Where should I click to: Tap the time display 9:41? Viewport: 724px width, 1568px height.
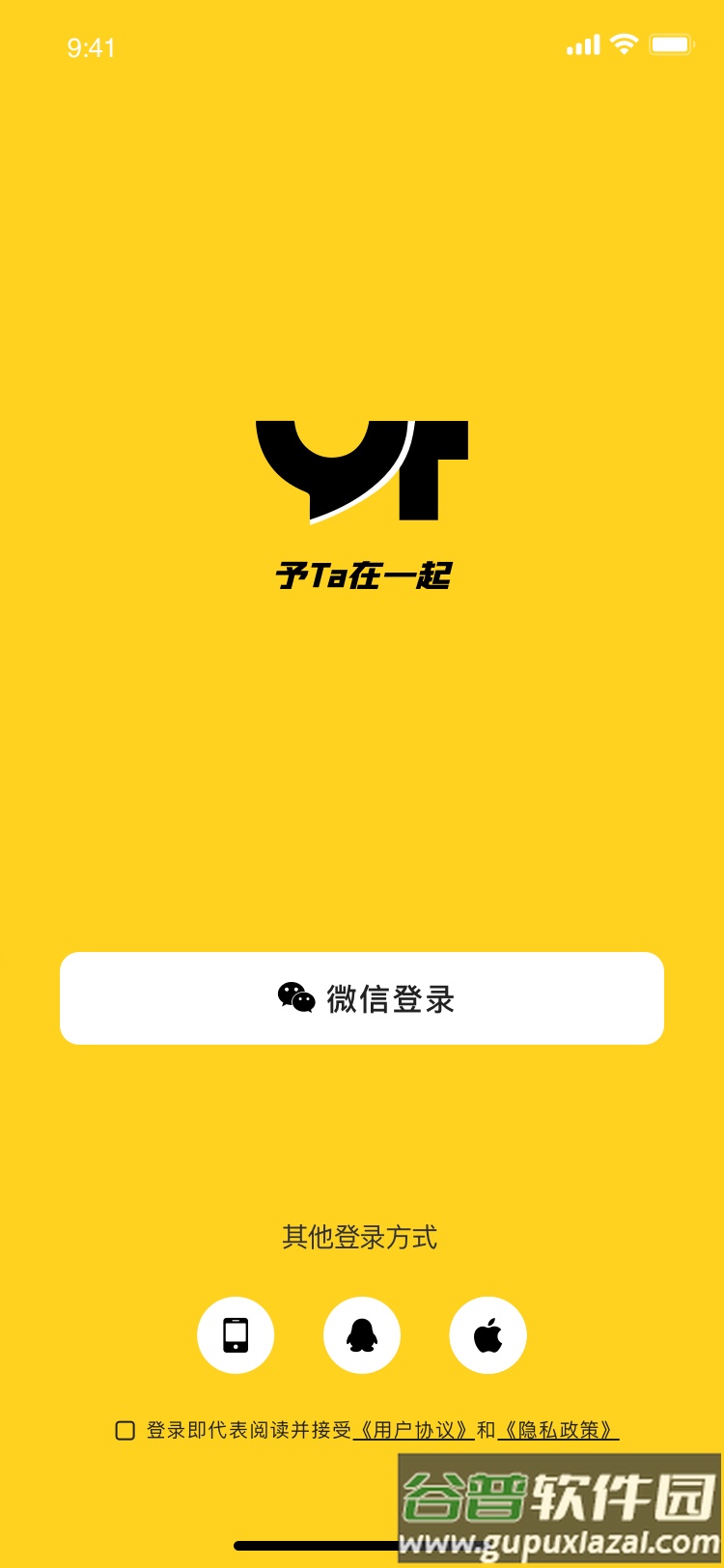click(91, 47)
